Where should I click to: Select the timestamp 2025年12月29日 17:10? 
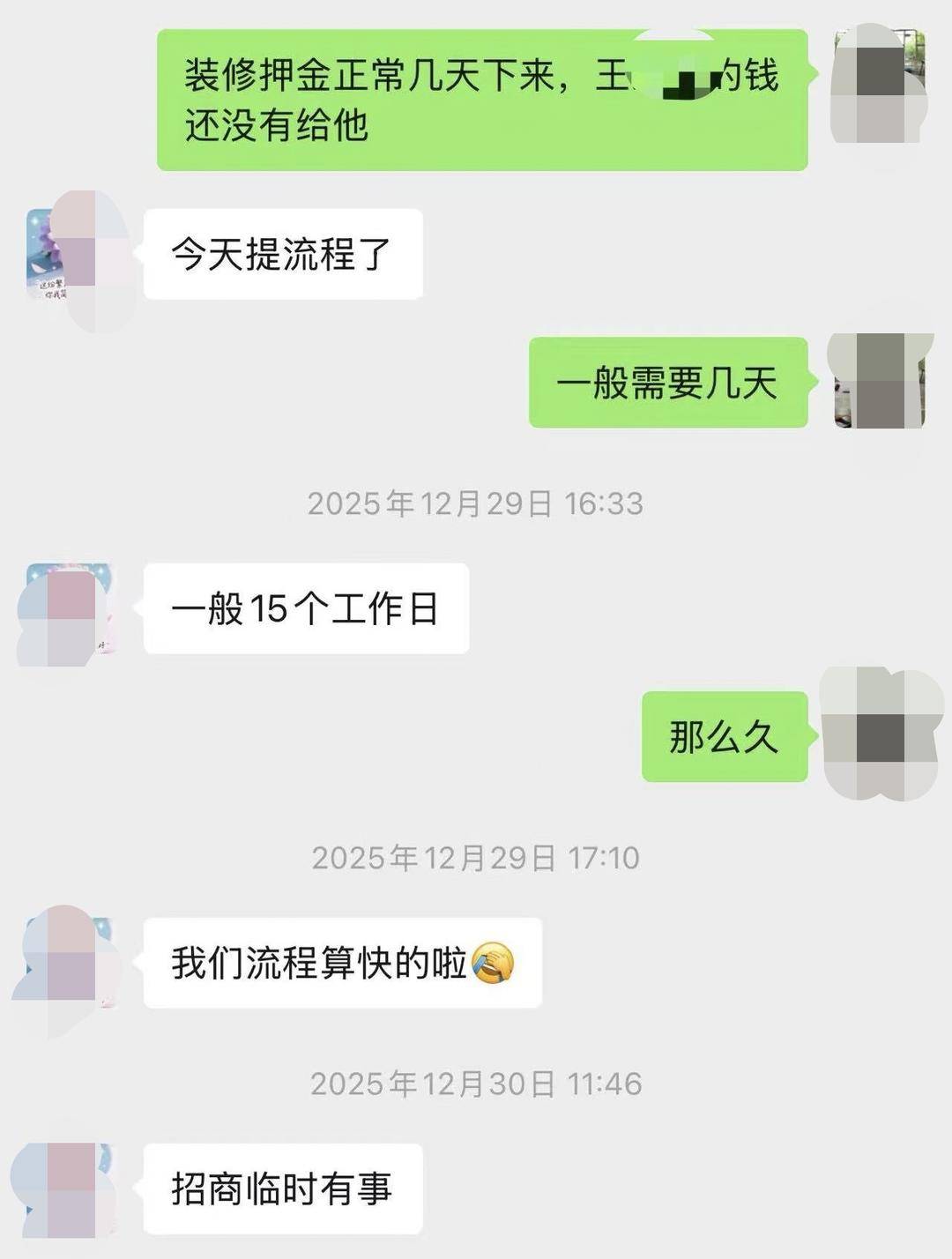click(476, 856)
